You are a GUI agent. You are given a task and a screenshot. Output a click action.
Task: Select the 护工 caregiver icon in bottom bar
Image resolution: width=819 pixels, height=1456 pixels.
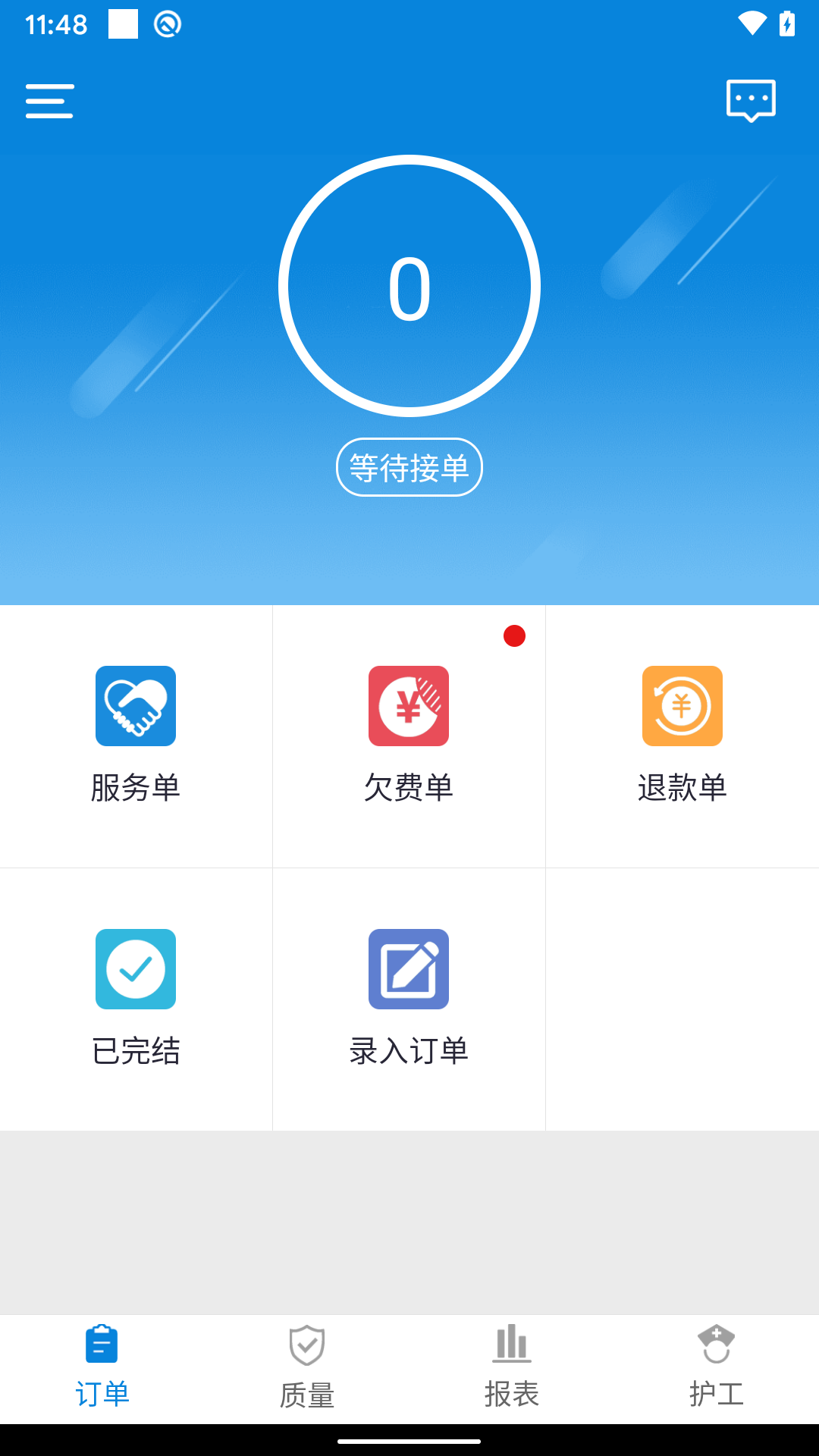pyautogui.click(x=716, y=1345)
